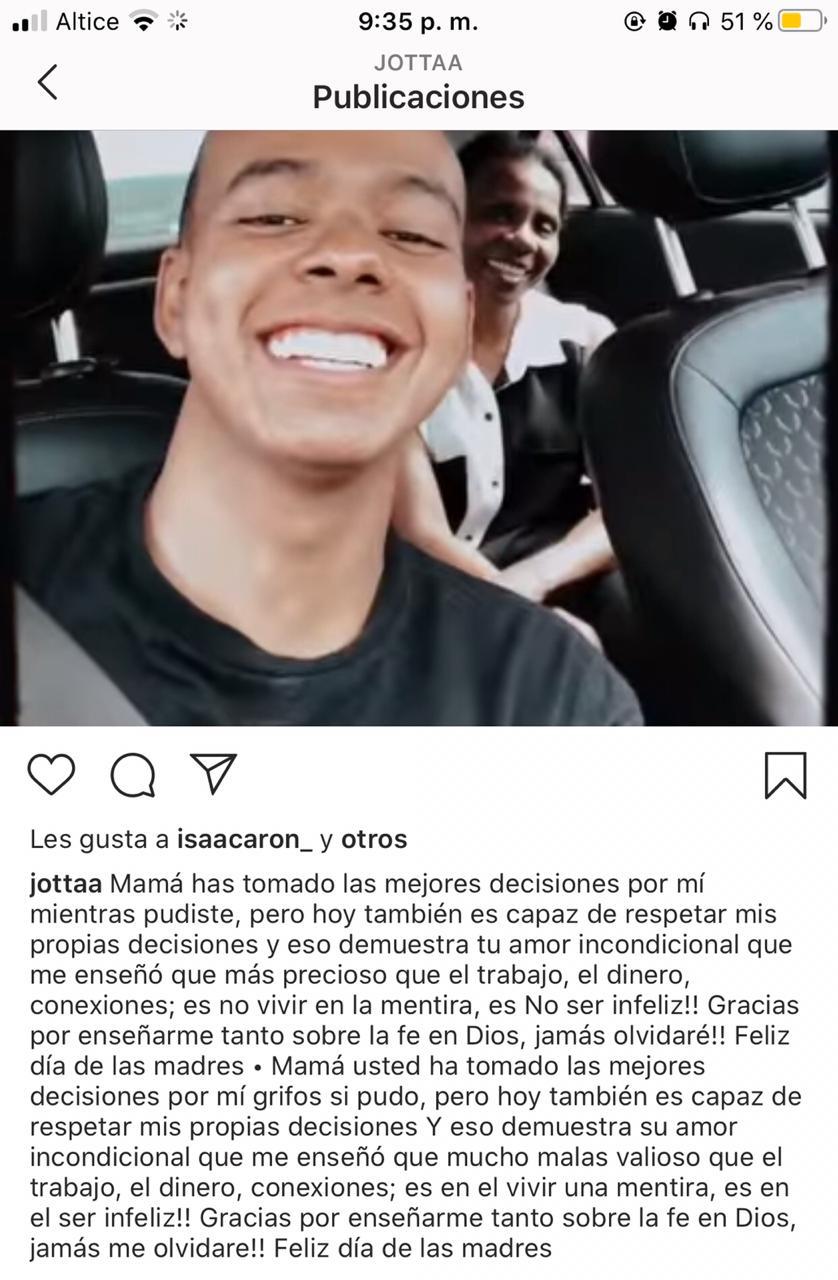View list of others who liked

coord(374,839)
